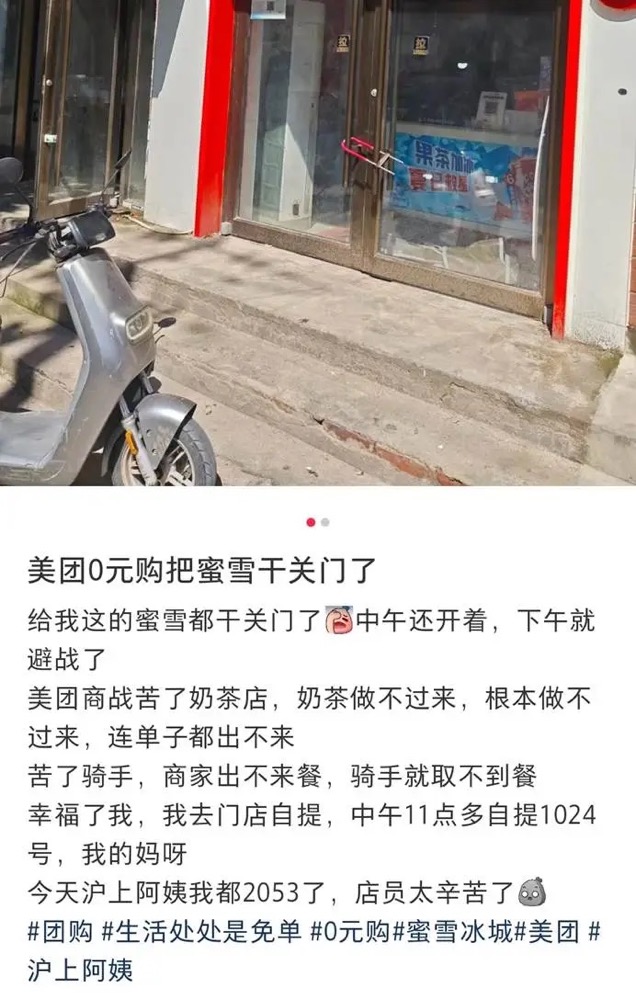Image resolution: width=636 pixels, height=1000 pixels.
Task: Open the storefront photo of the post
Action: (318, 242)
